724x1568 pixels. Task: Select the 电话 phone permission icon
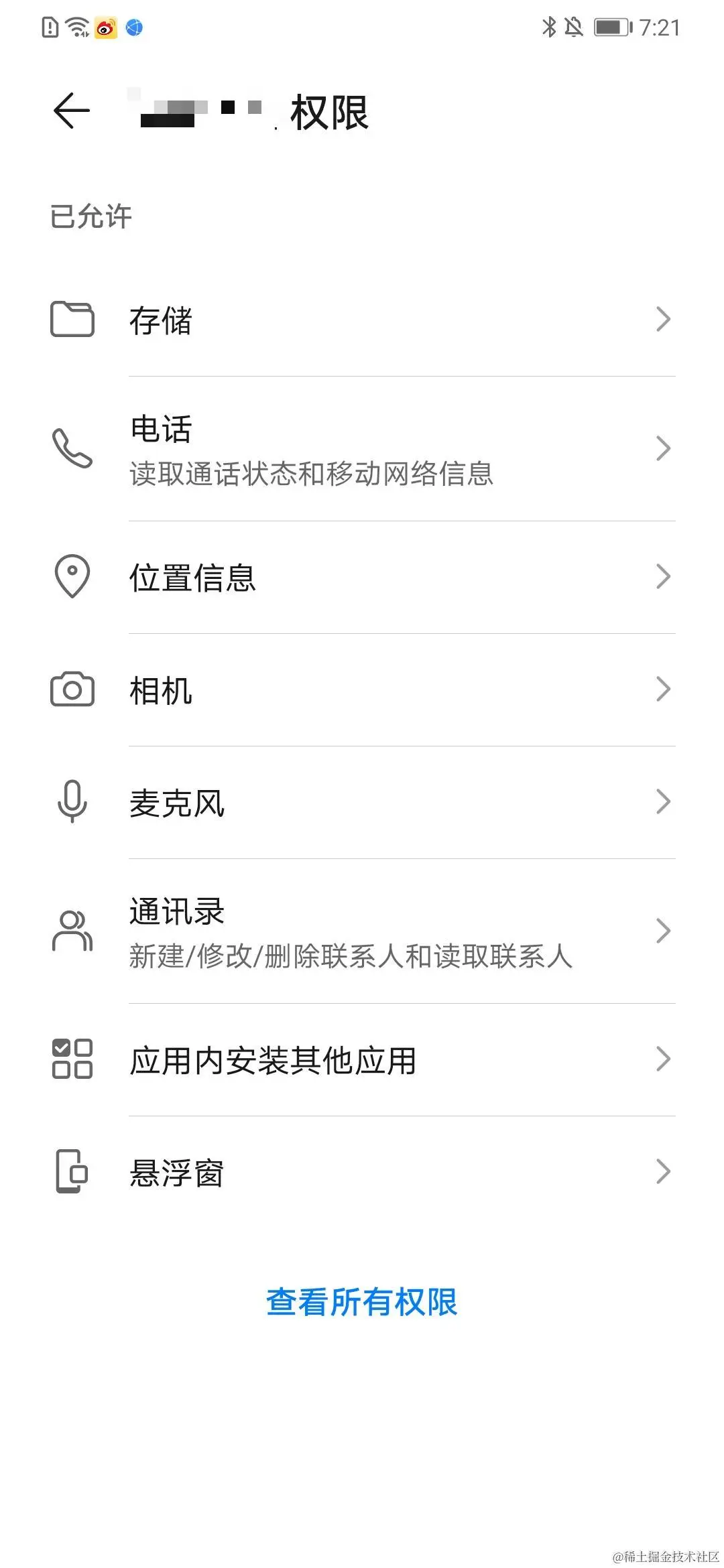(72, 449)
